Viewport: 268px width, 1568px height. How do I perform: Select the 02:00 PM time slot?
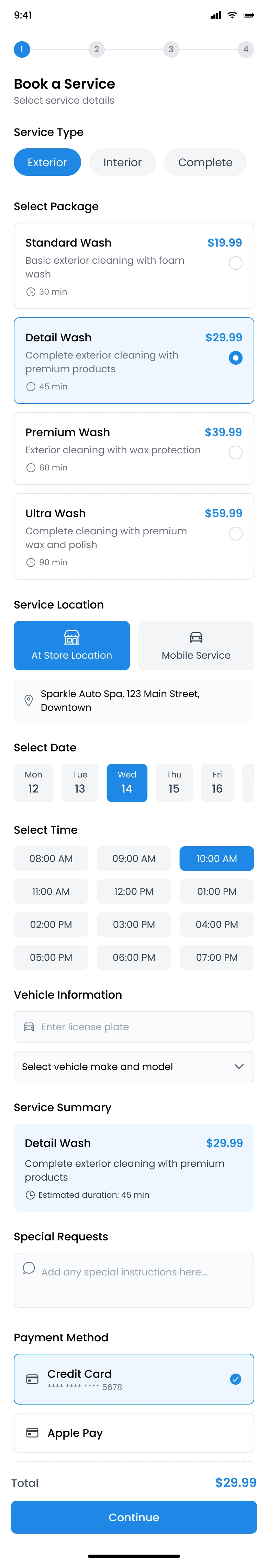(51, 924)
